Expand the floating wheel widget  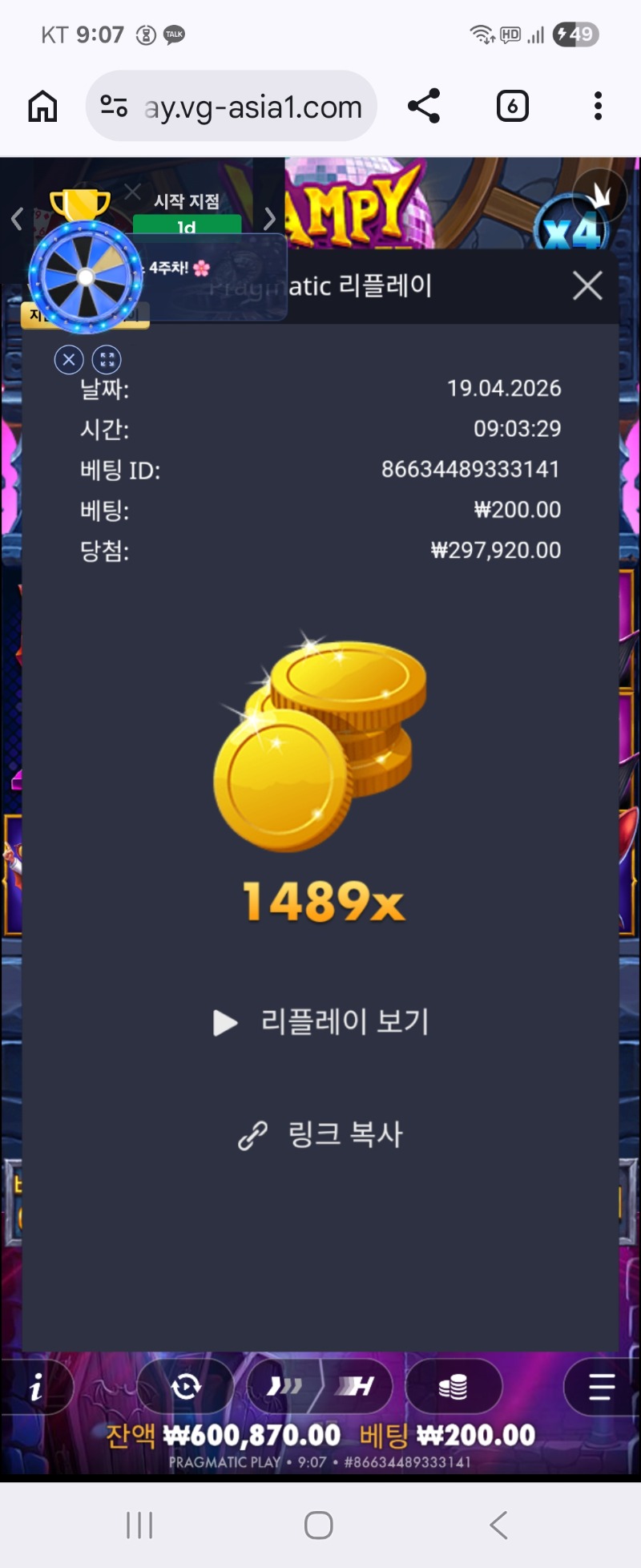(x=107, y=360)
